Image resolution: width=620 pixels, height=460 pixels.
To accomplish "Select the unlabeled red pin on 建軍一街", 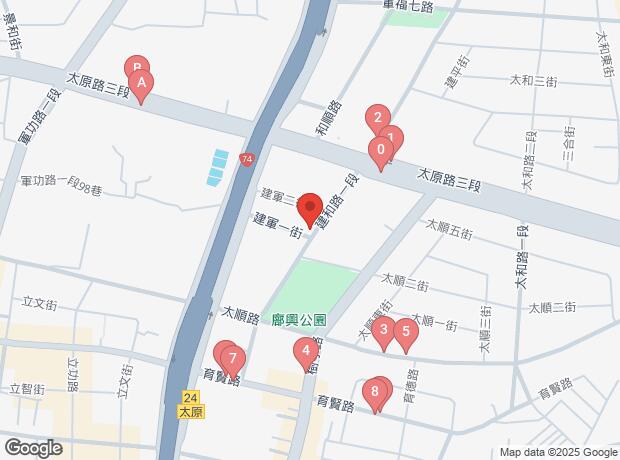I will point(309,210).
